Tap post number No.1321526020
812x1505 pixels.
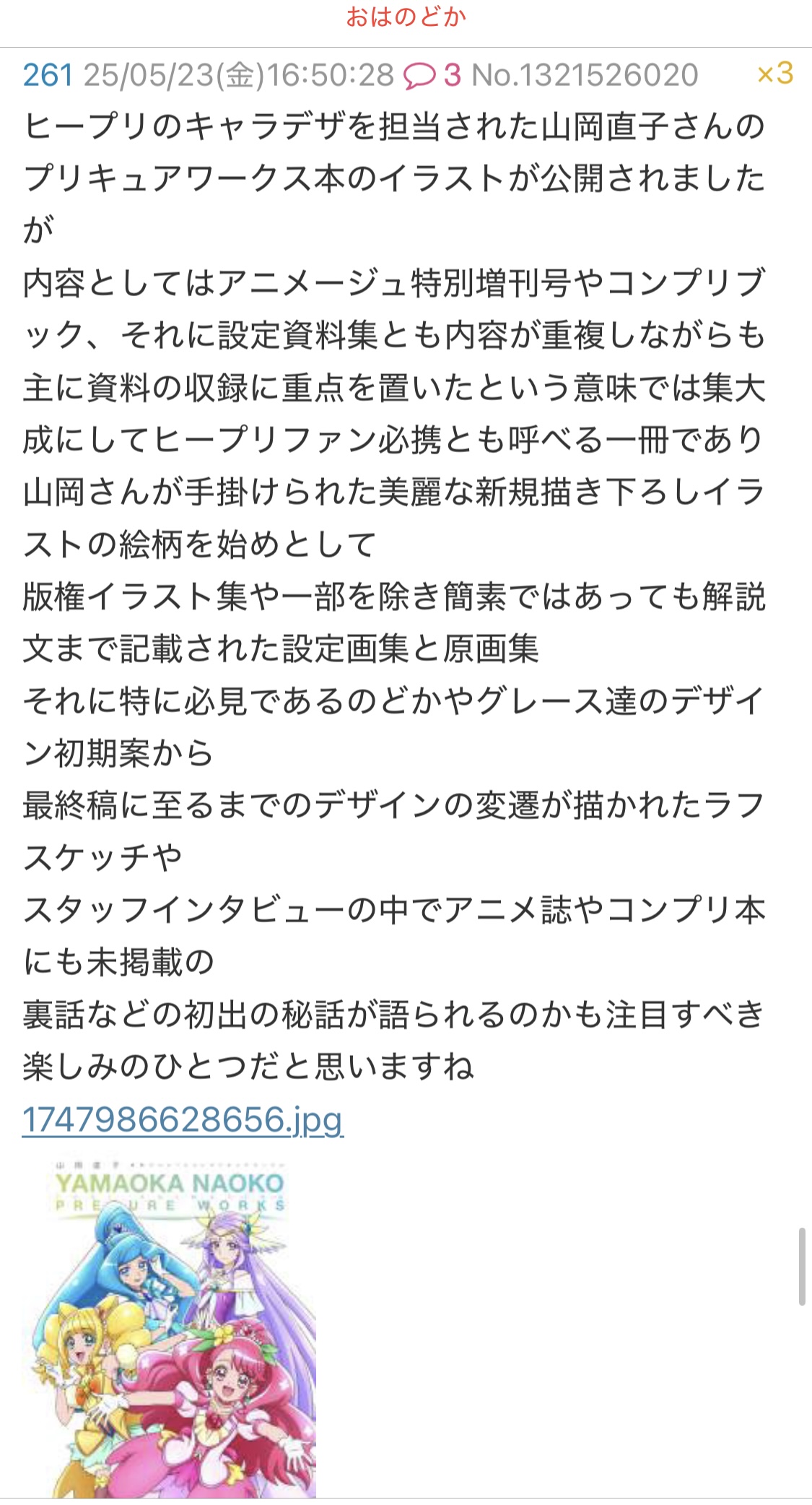click(x=585, y=75)
